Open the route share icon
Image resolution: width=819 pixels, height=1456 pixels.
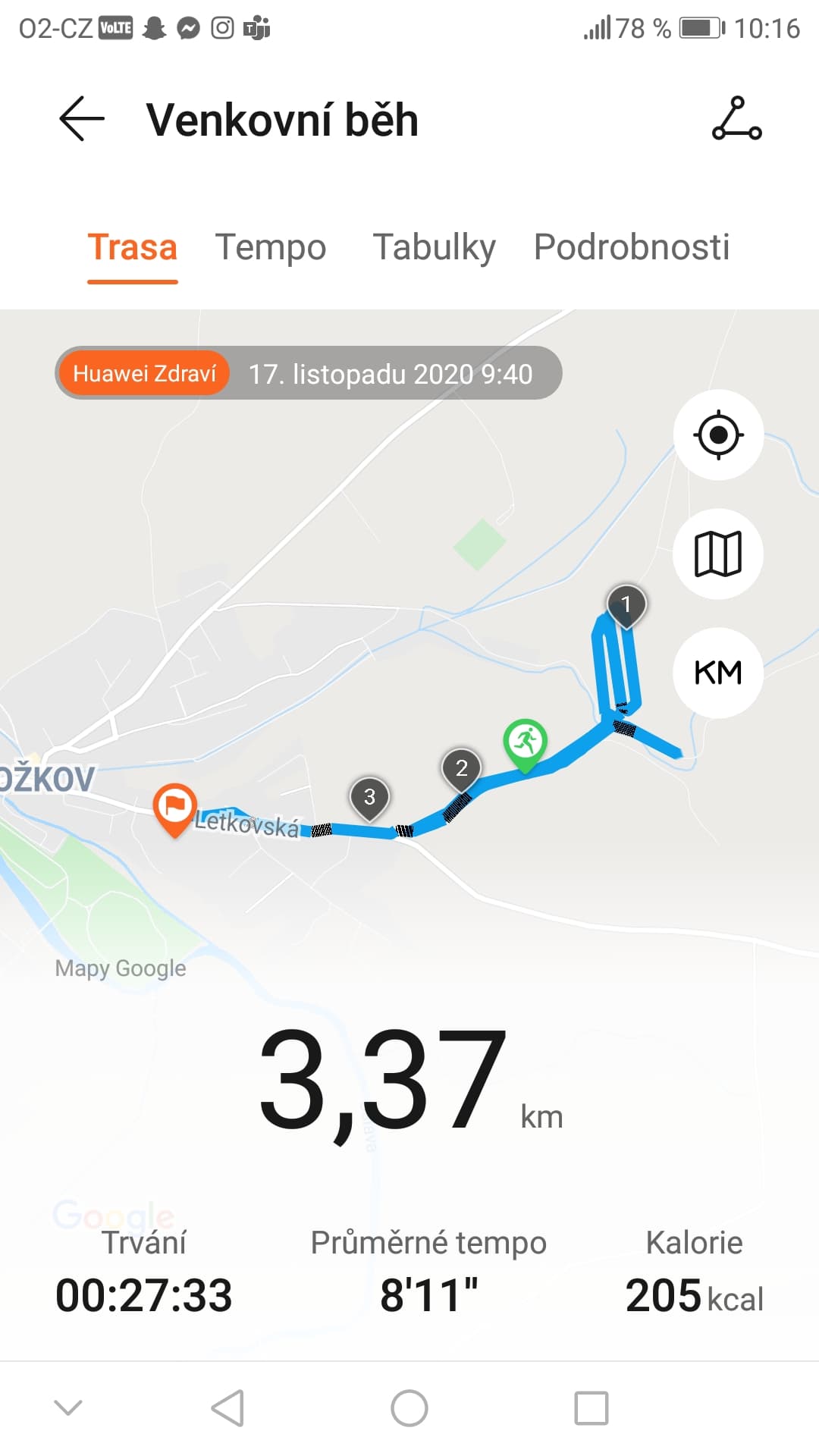click(x=736, y=118)
